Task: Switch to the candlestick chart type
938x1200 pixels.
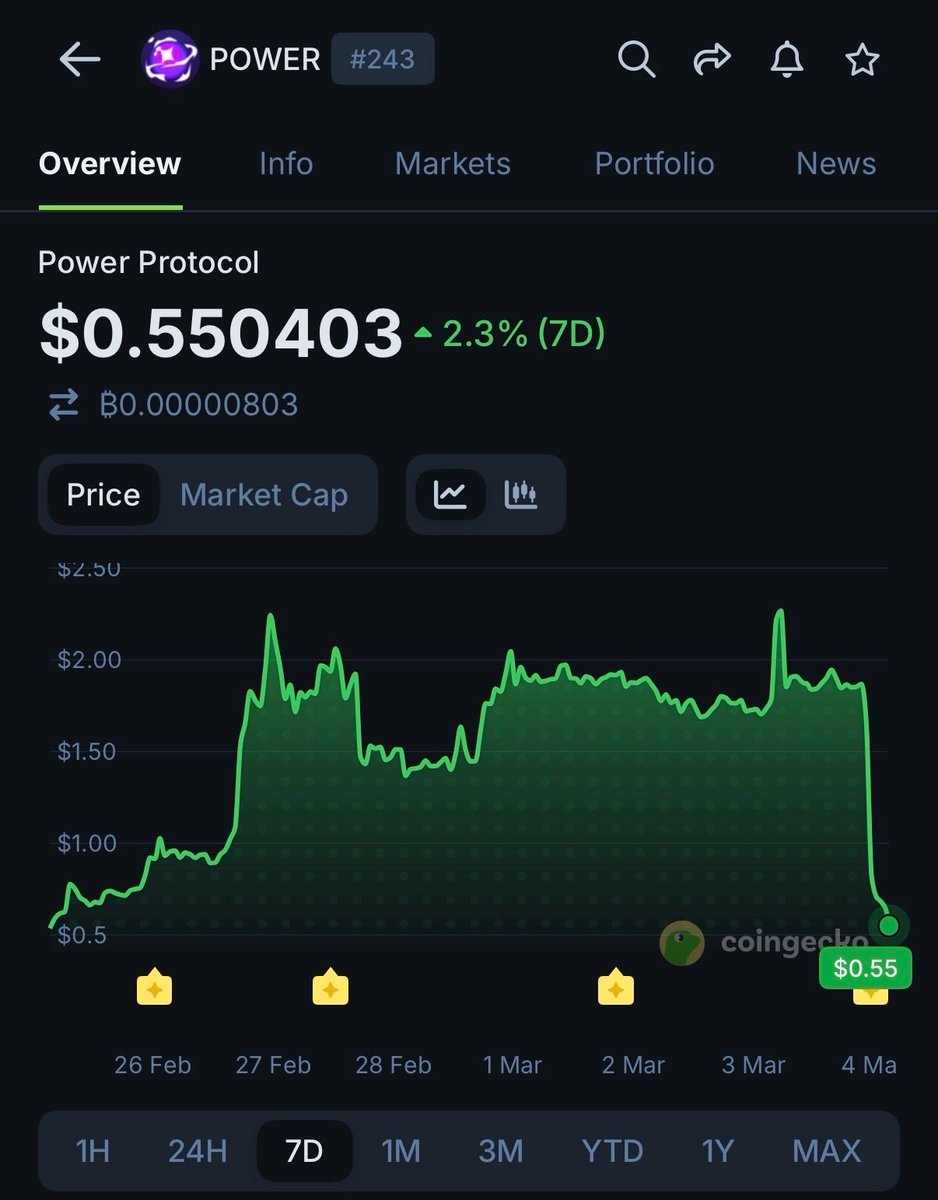Action: click(521, 494)
